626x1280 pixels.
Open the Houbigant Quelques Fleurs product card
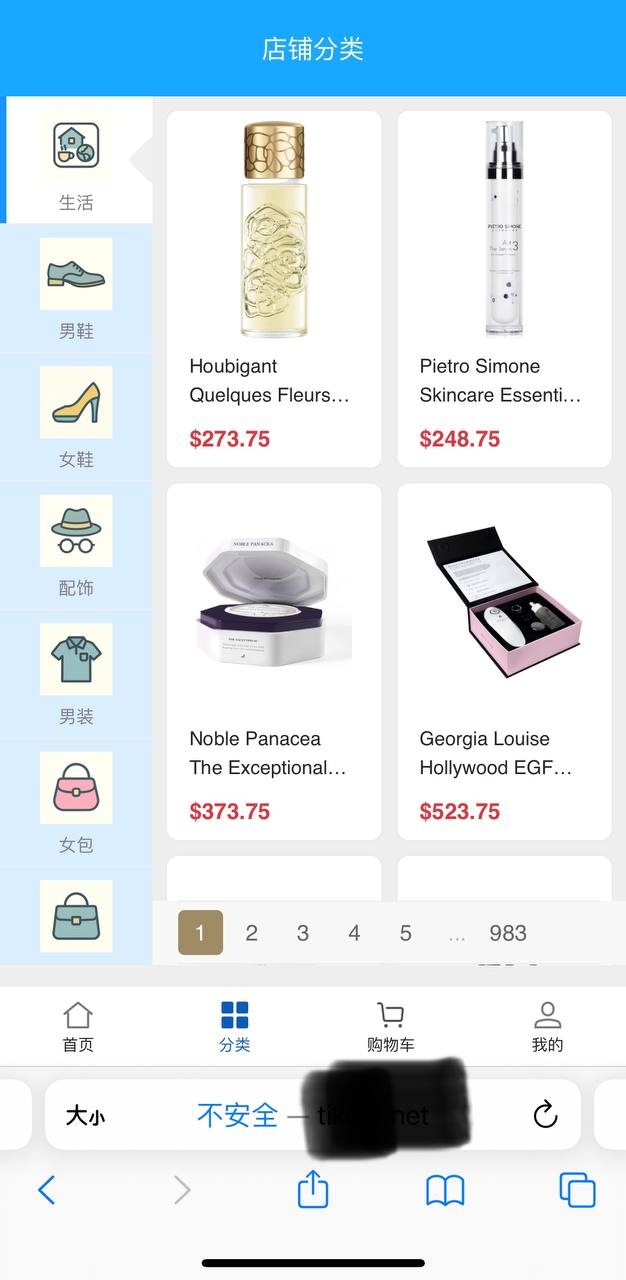coord(274,289)
